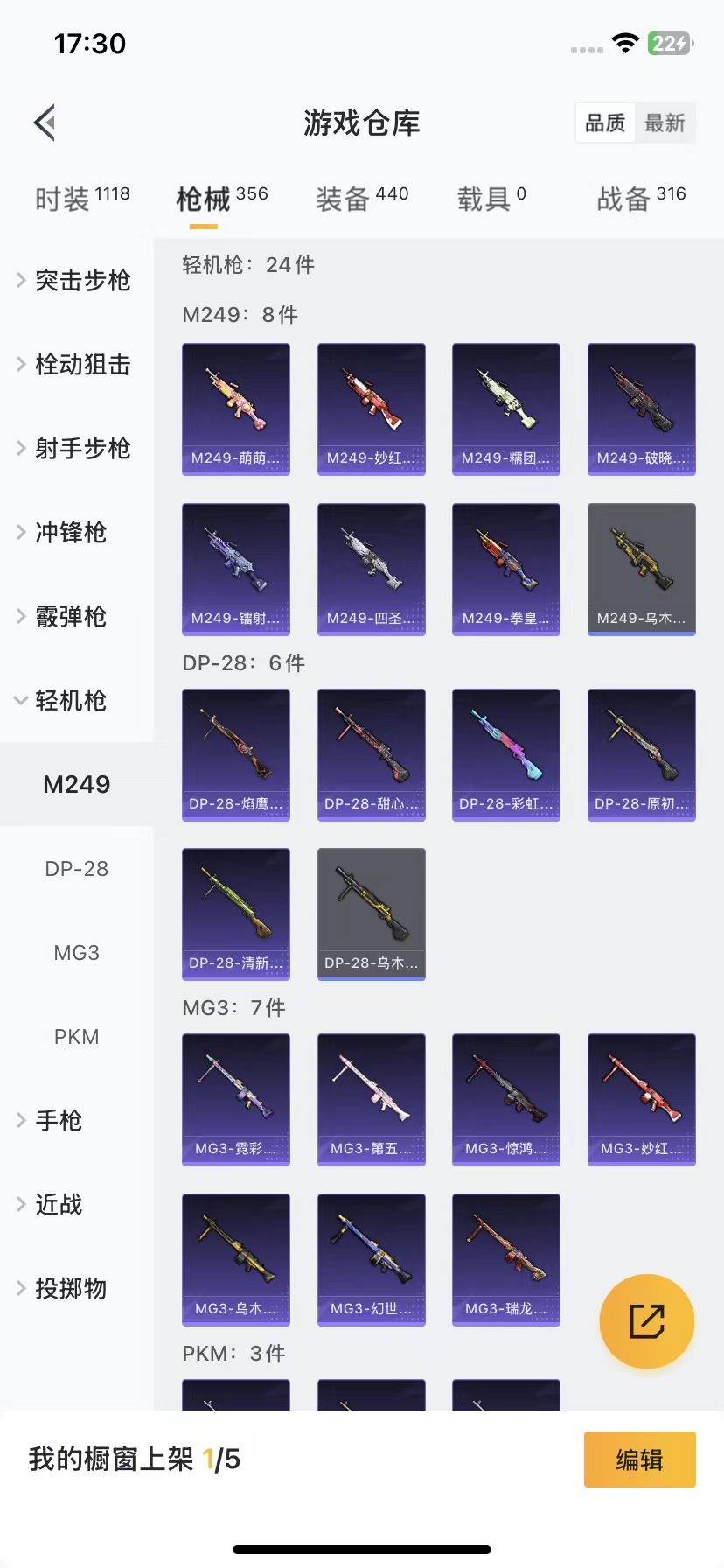Open the M249-萌萌 skin tile
The height and width of the screenshot is (1568, 724).
pos(236,409)
